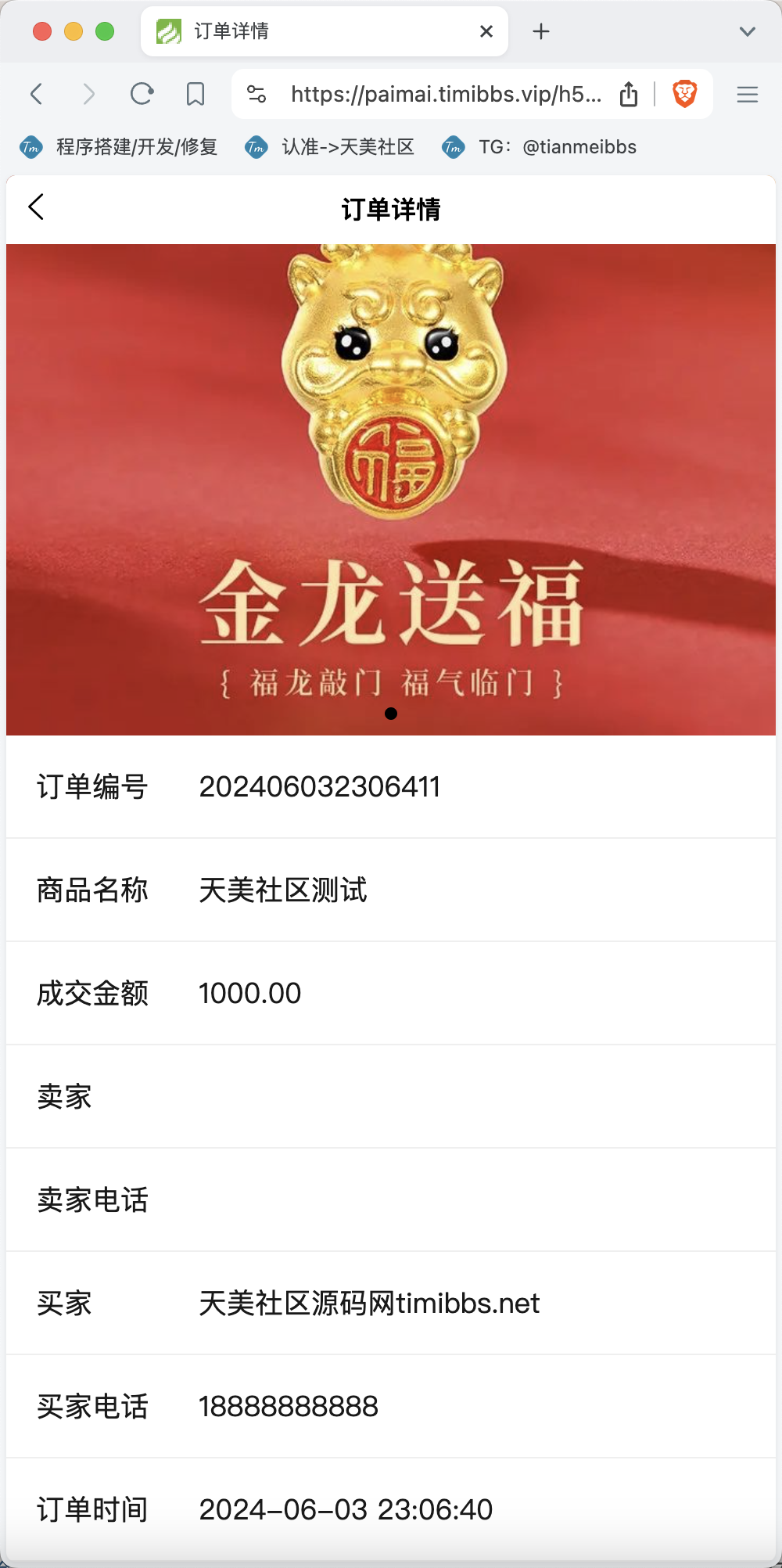Bookmark this page in the browser

point(195,95)
